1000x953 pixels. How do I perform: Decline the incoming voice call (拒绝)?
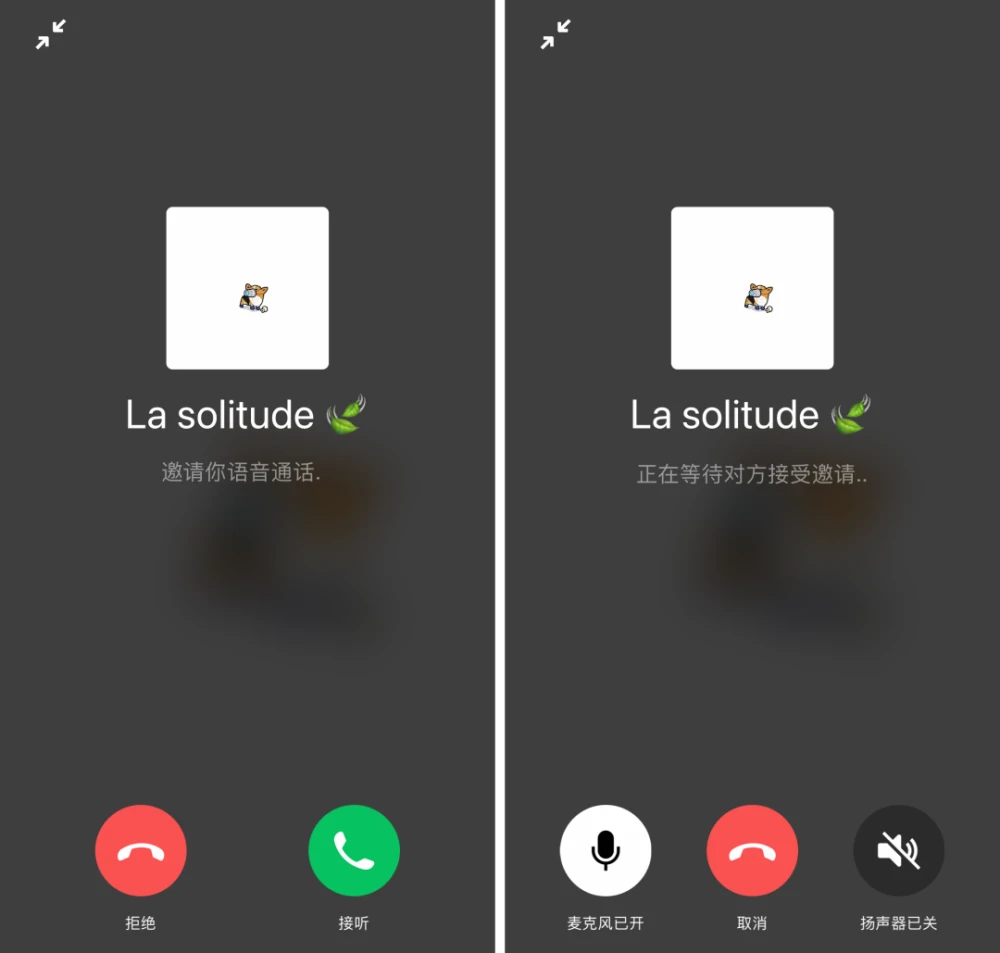[140, 851]
